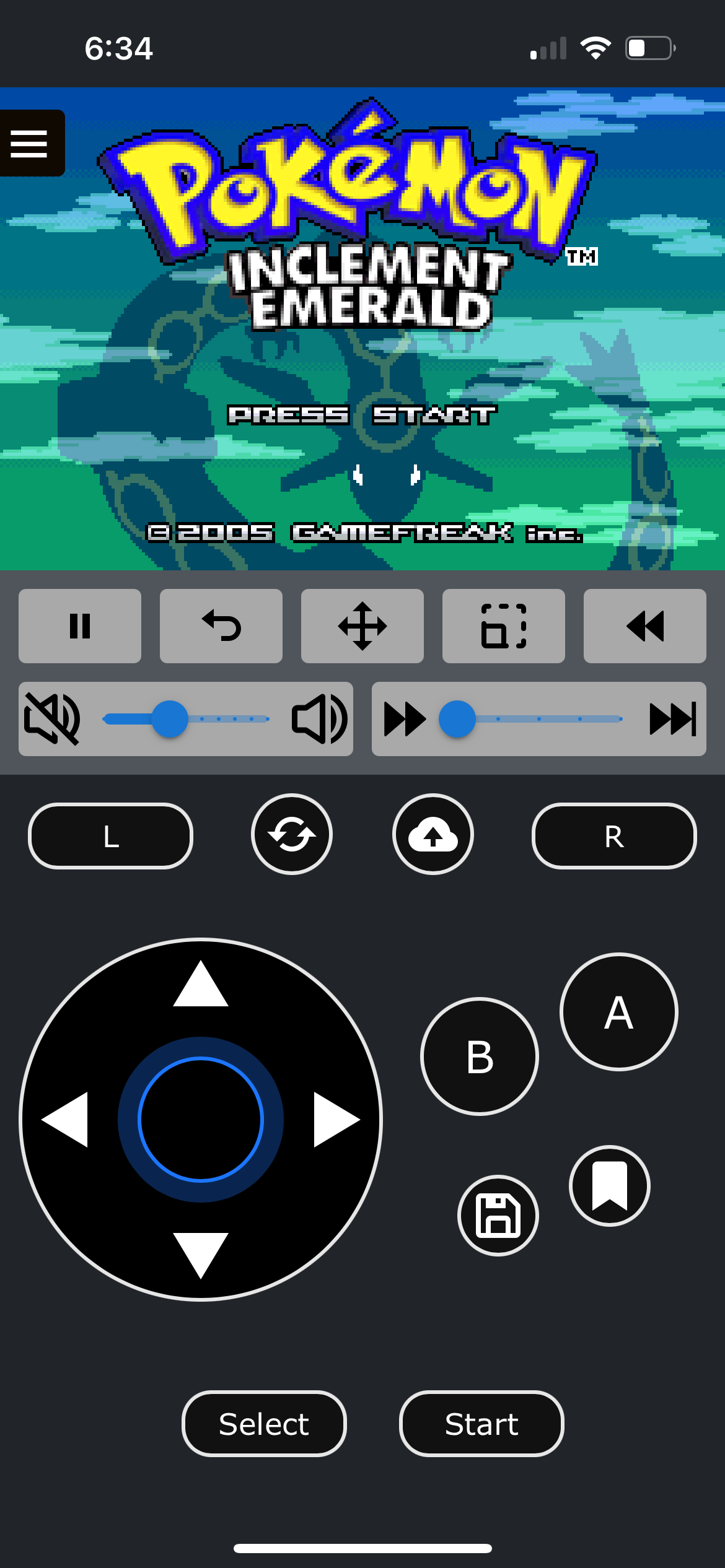Viewport: 725px width, 1568px height.
Task: Tap the A button
Action: point(619,1012)
